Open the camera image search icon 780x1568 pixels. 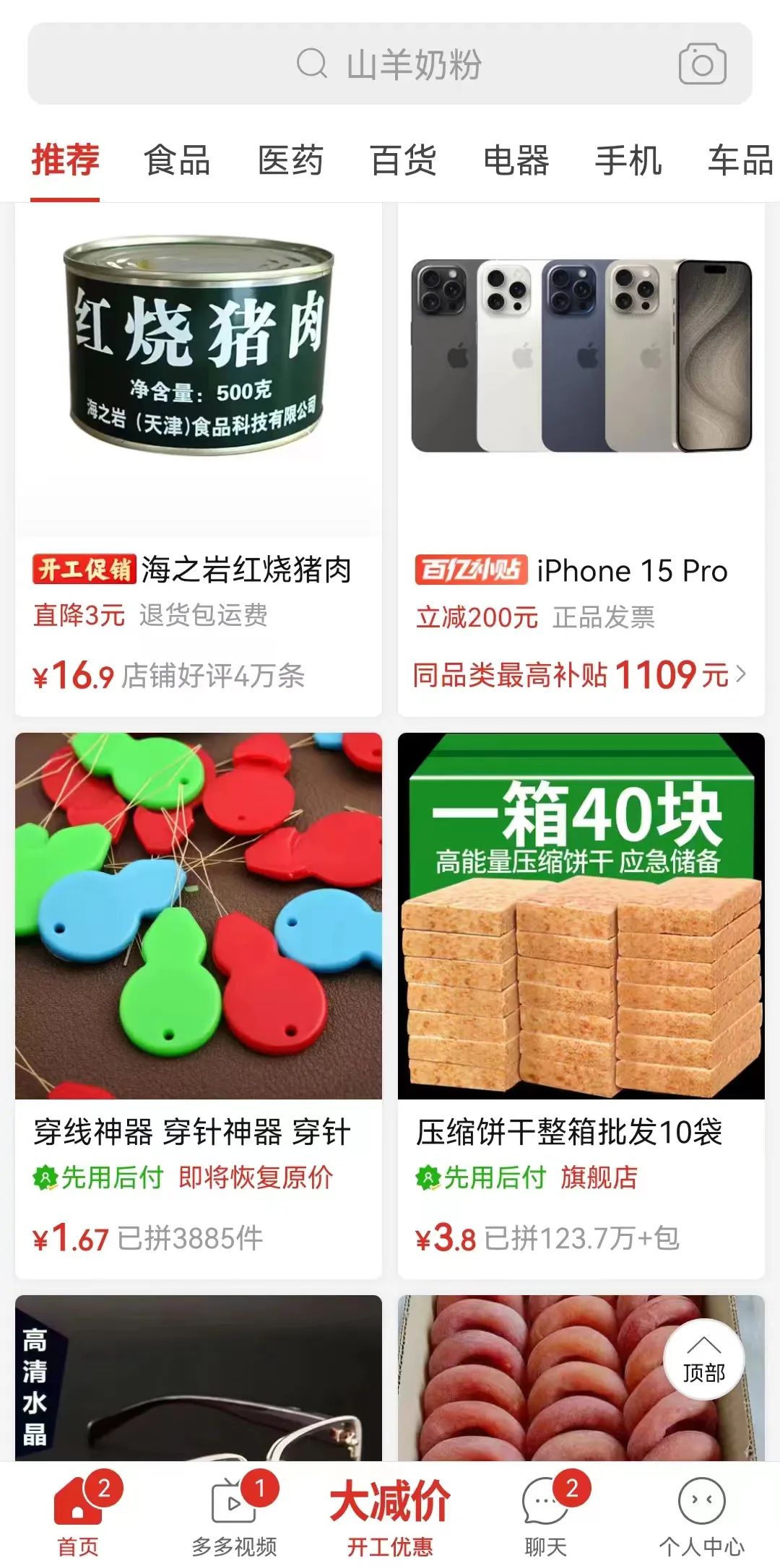(702, 64)
